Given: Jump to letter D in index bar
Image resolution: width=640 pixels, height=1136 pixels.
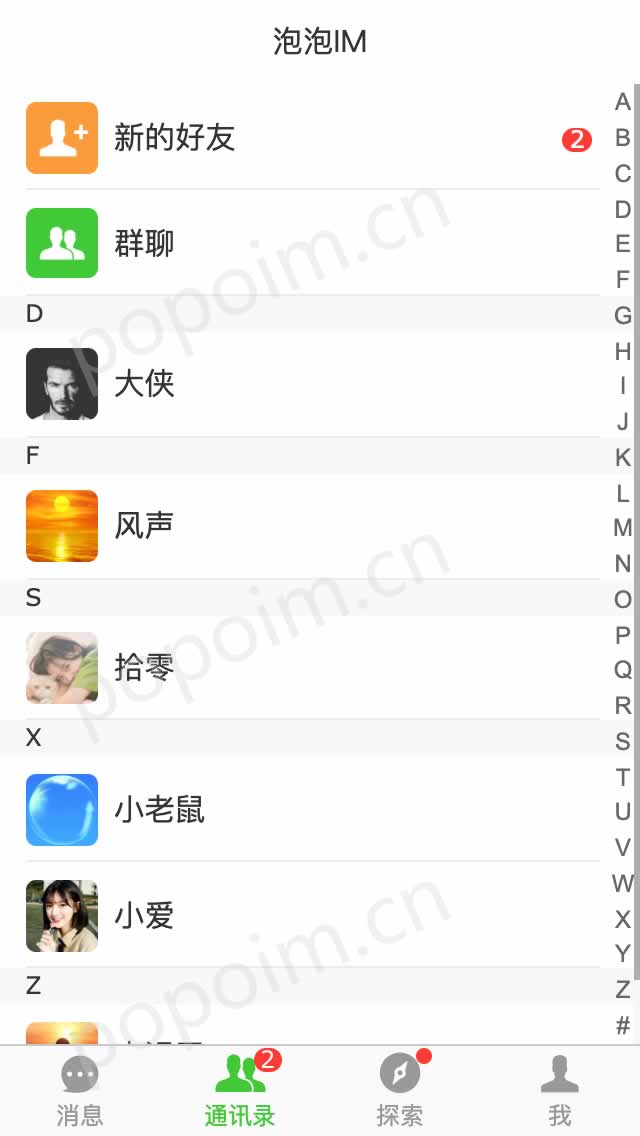Looking at the screenshot, I should (x=623, y=209).
